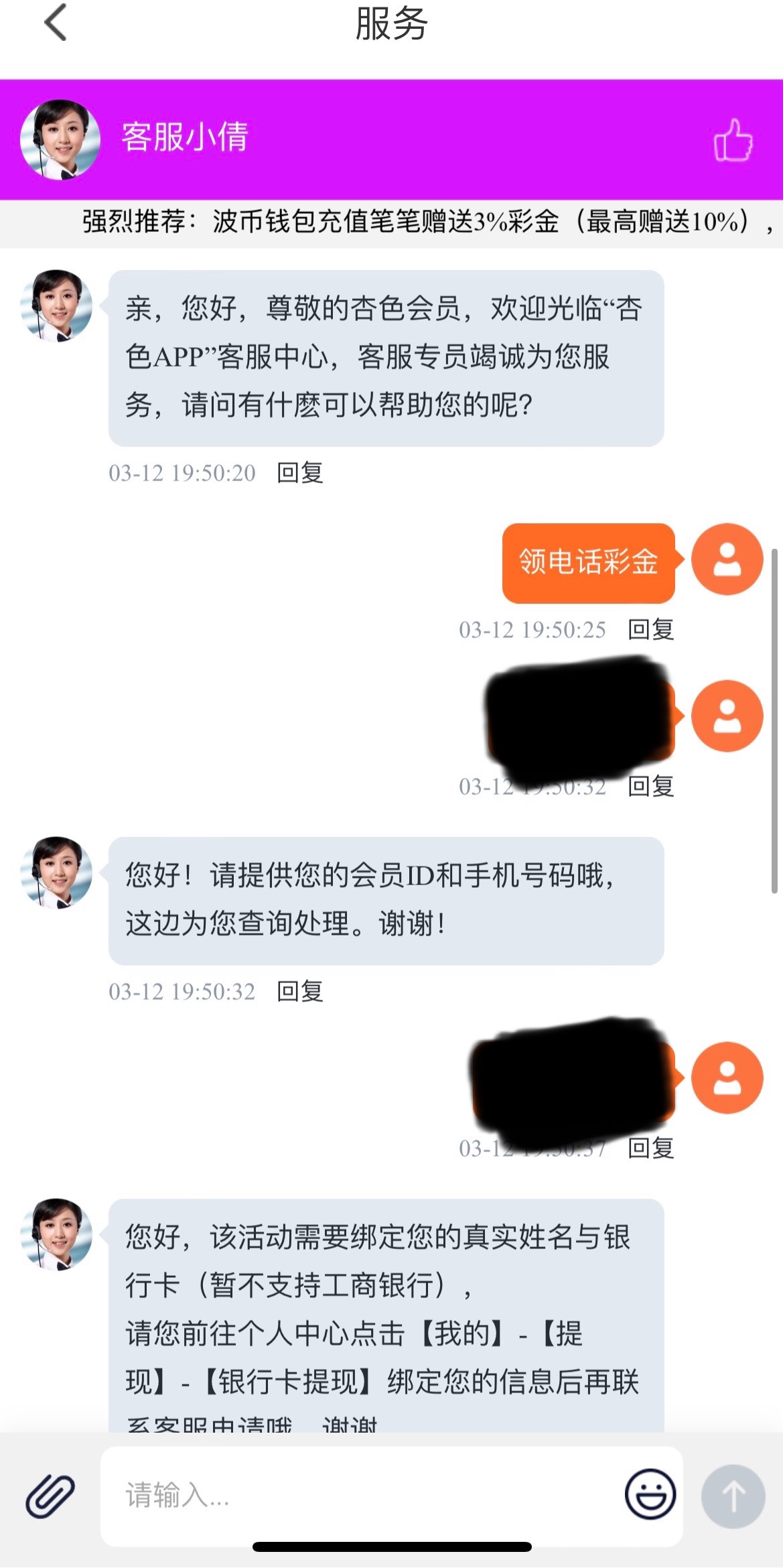Viewport: 783px width, 1568px height.
Task: Tap 回复 under the 19:50:20 welcome message
Action: pos(300,473)
